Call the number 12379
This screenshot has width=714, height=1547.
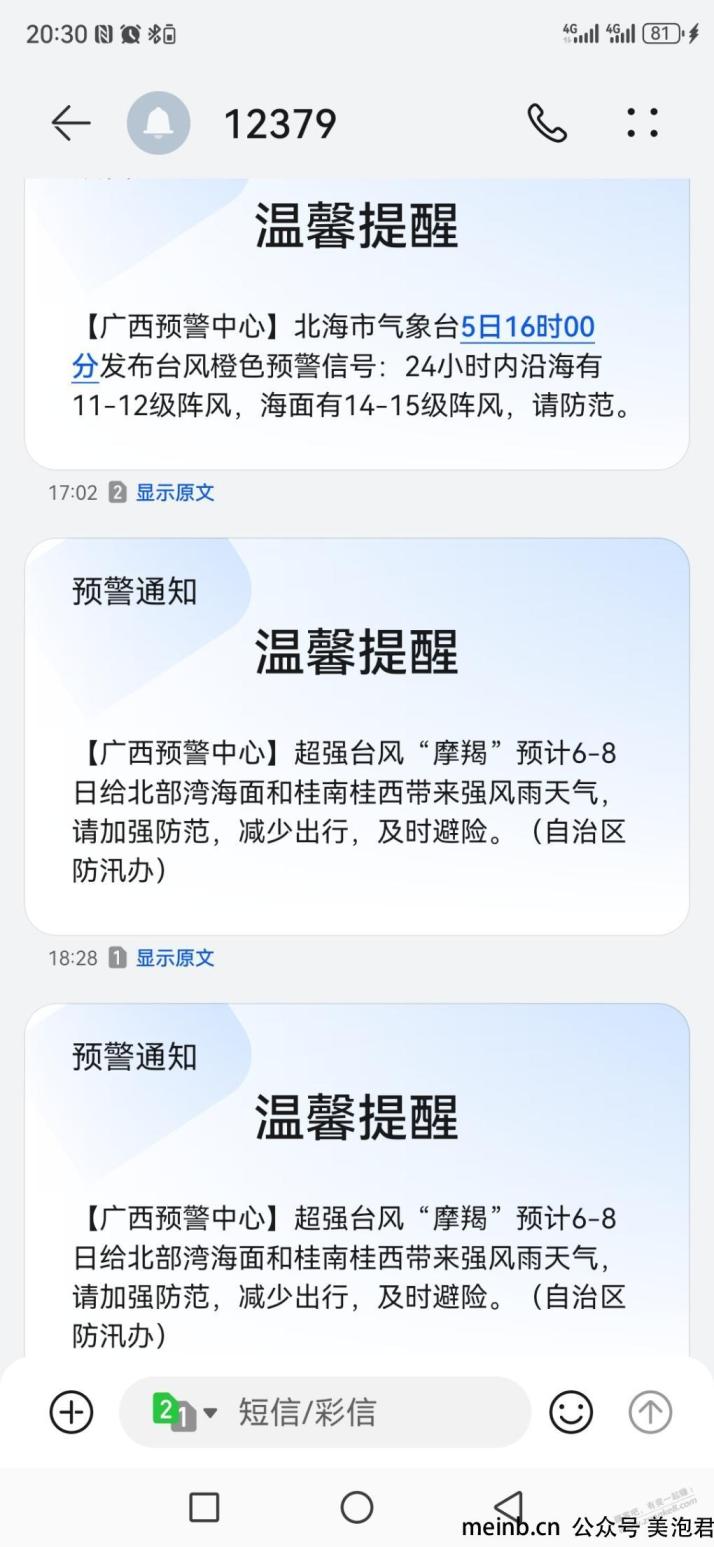[x=546, y=123]
